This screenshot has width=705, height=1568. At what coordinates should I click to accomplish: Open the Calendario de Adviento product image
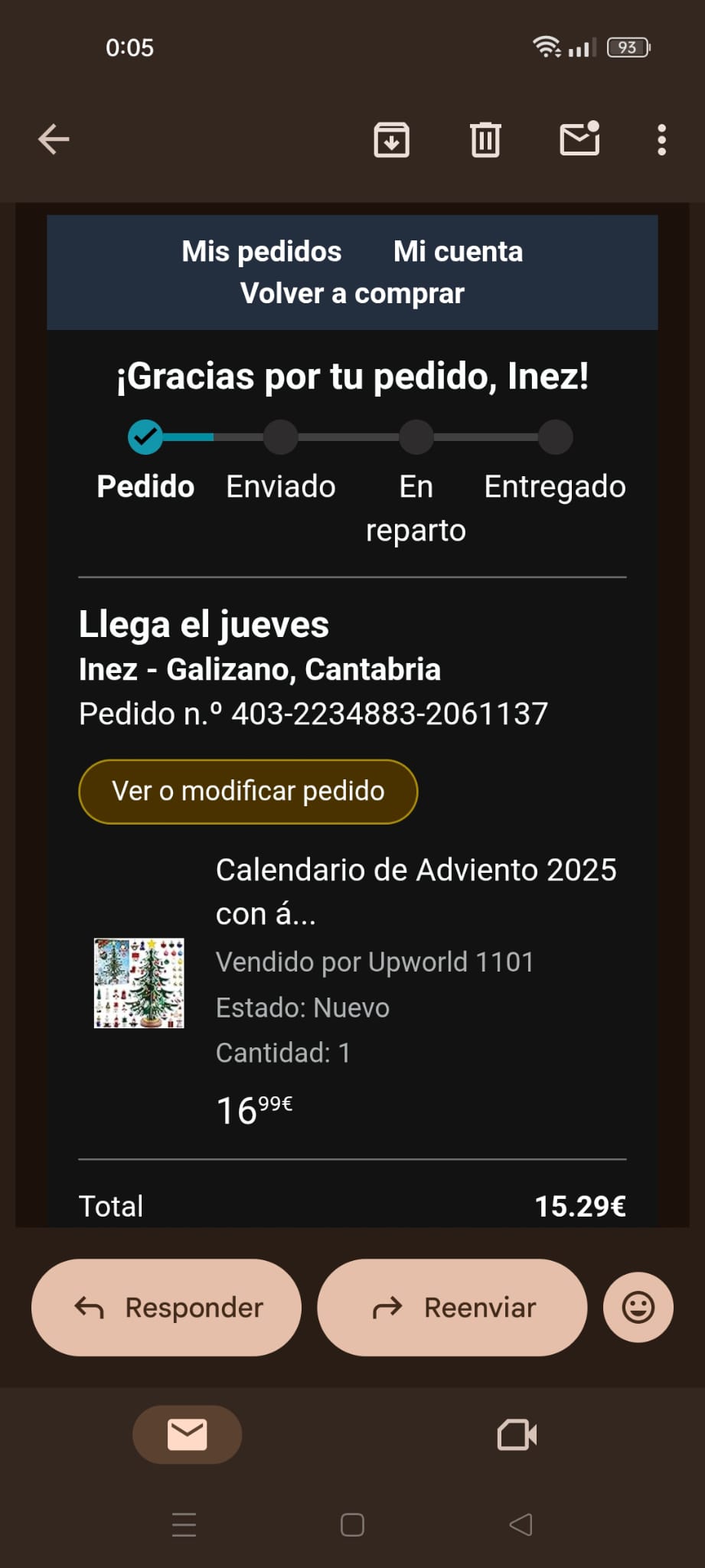139,982
